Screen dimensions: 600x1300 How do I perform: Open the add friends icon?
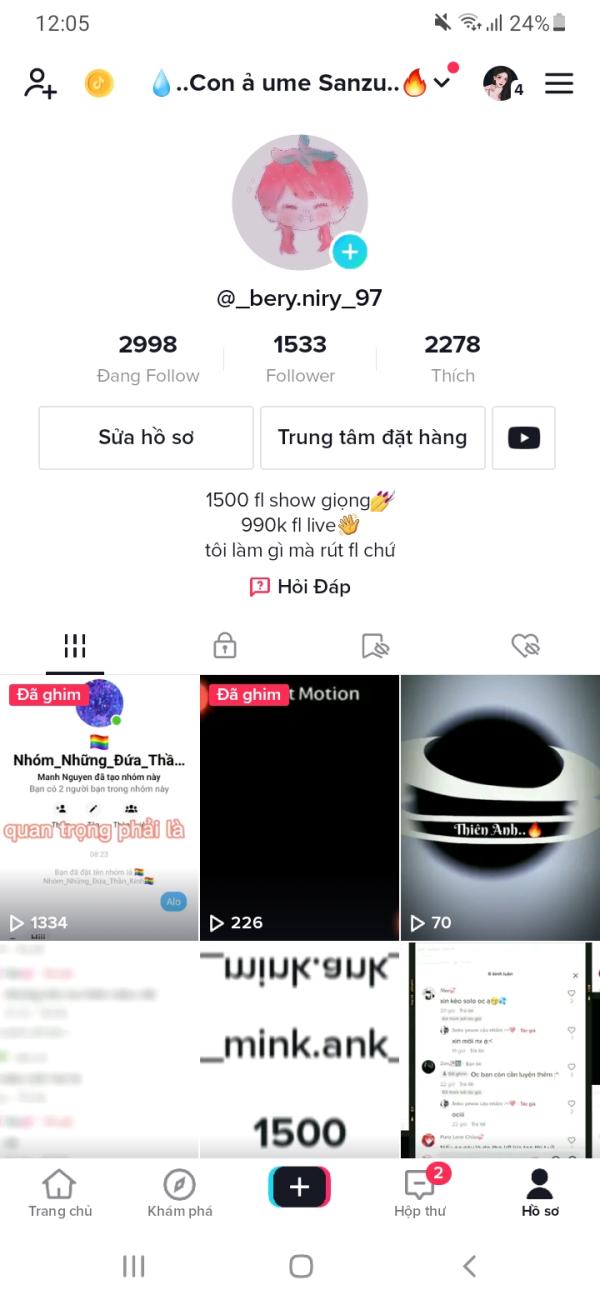(41, 82)
